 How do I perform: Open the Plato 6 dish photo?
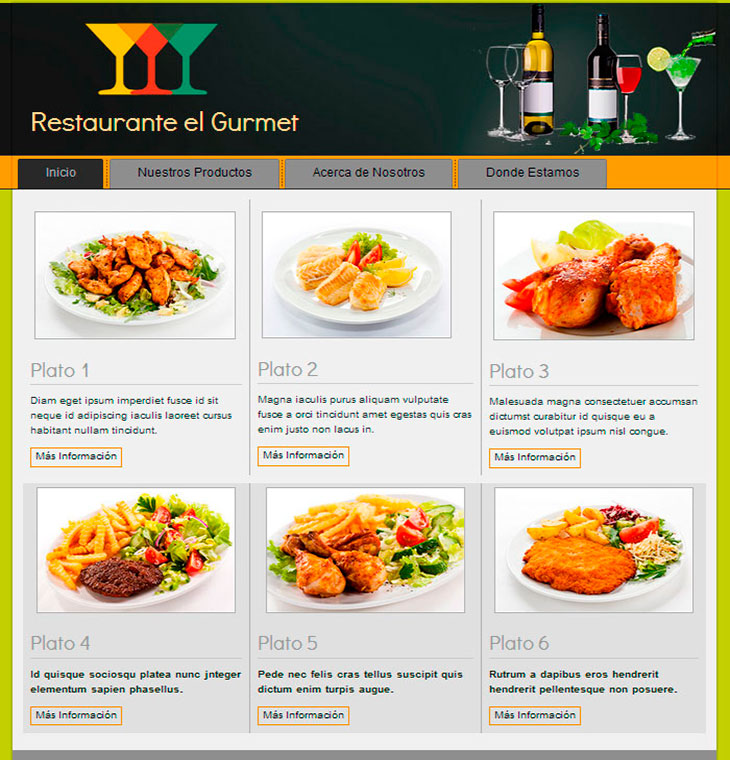tap(593, 549)
